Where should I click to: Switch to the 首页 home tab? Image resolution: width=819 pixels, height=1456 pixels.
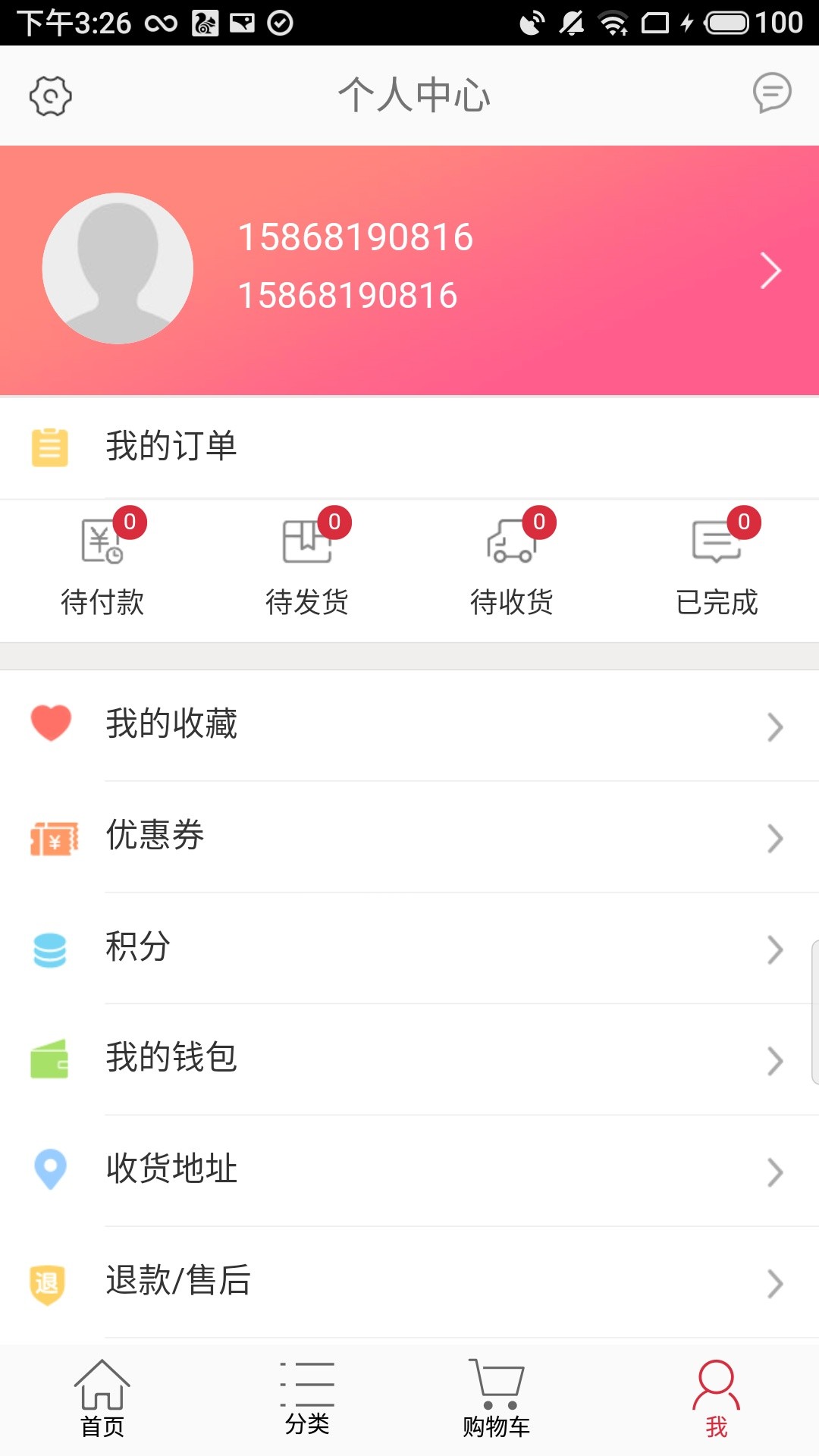[x=102, y=1400]
